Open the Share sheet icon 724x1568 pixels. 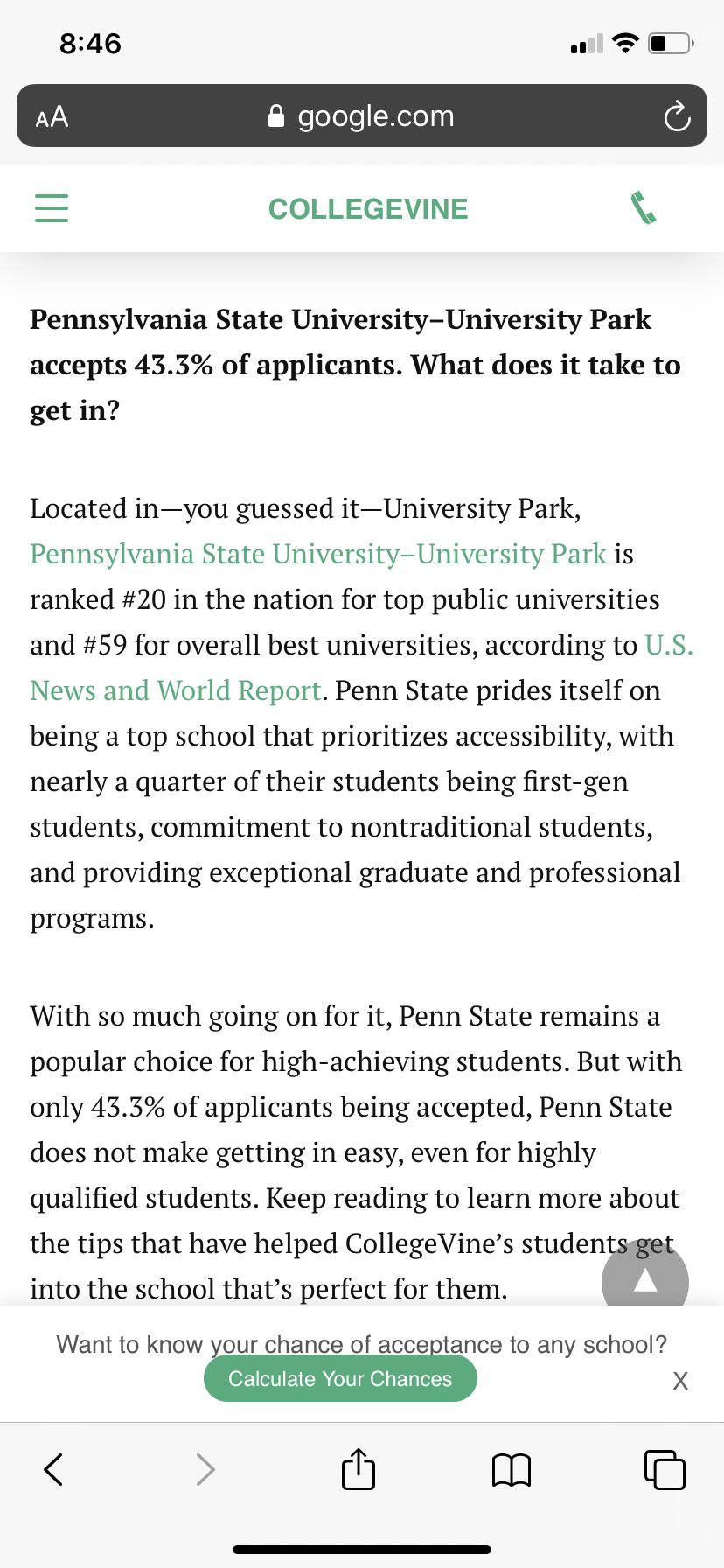(x=358, y=1469)
